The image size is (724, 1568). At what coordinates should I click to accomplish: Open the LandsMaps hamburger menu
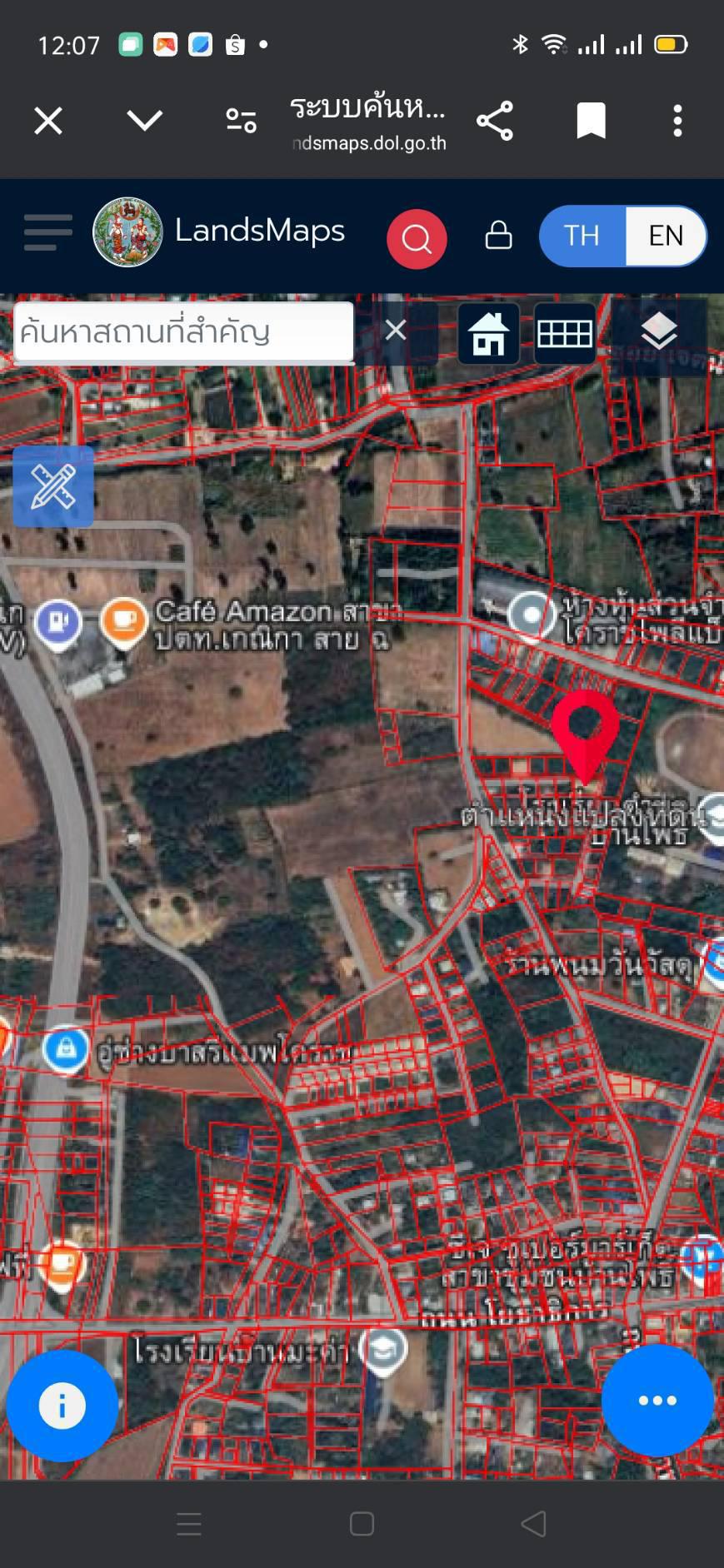(x=47, y=232)
